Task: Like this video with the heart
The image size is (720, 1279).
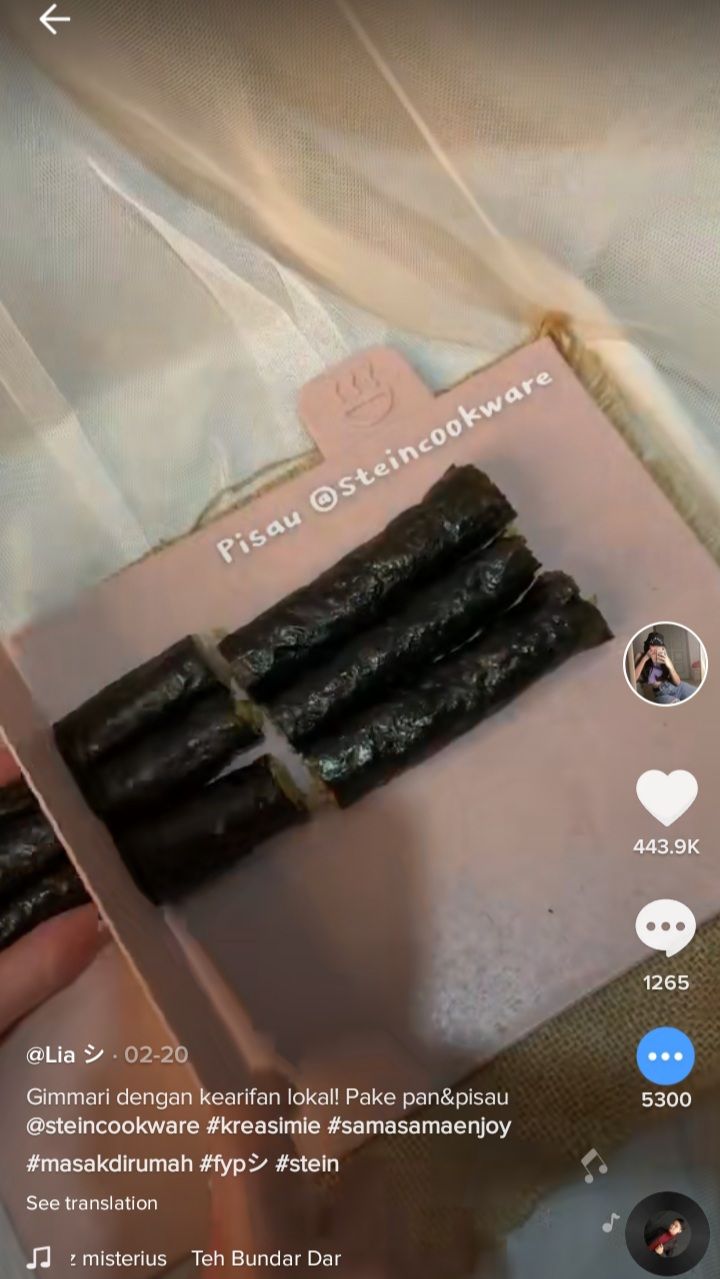Action: (x=666, y=798)
